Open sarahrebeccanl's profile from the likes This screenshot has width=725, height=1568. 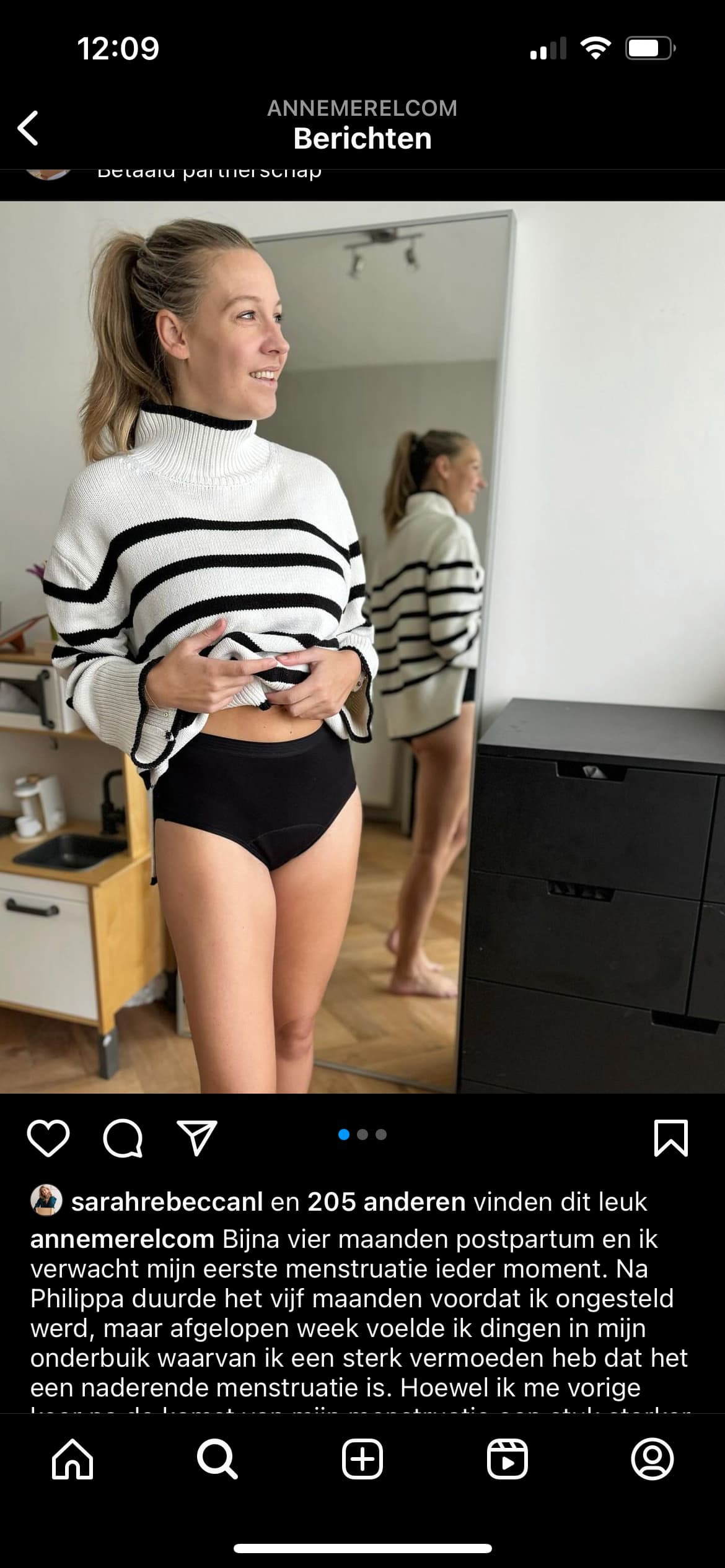point(167,1201)
